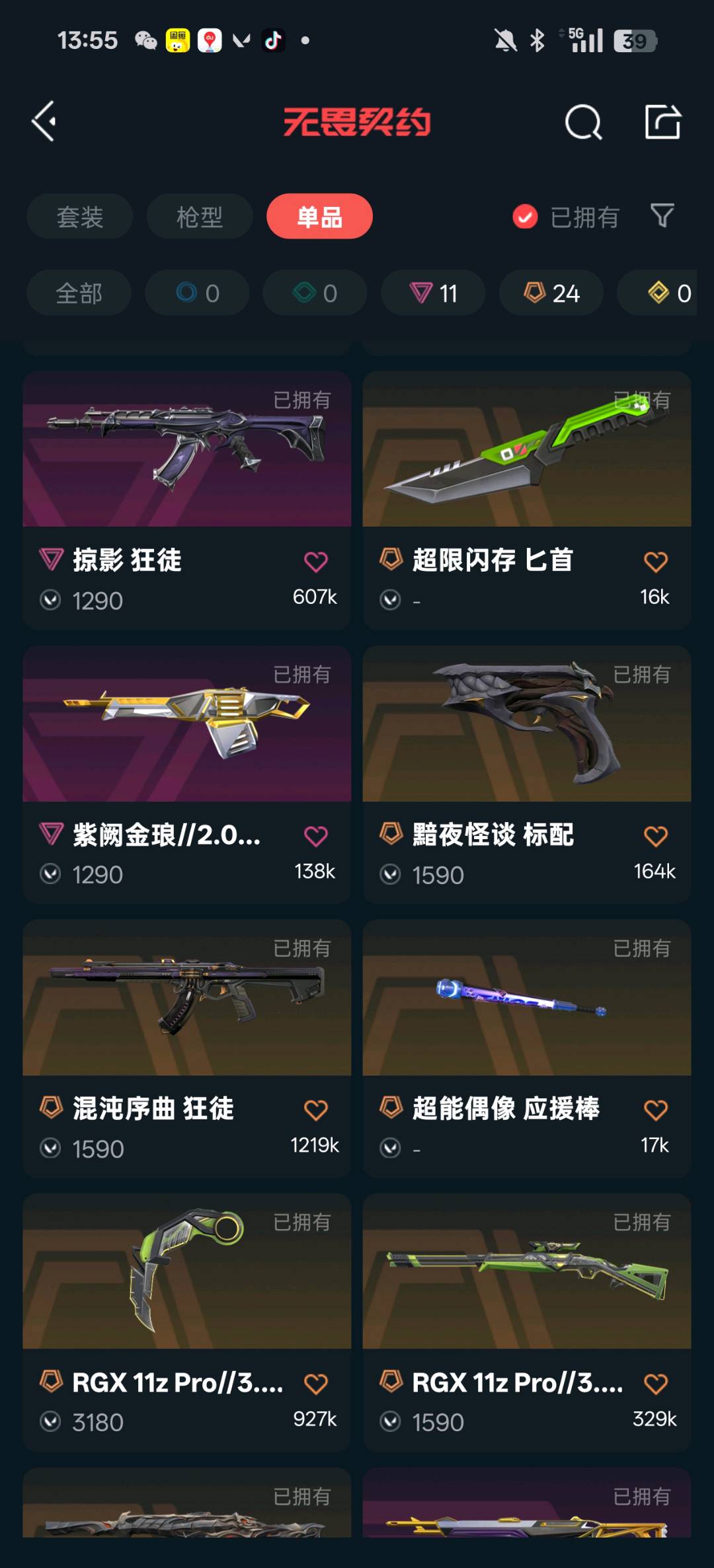The height and width of the screenshot is (1568, 714).
Task: Go back using the top-left arrow
Action: (x=44, y=122)
